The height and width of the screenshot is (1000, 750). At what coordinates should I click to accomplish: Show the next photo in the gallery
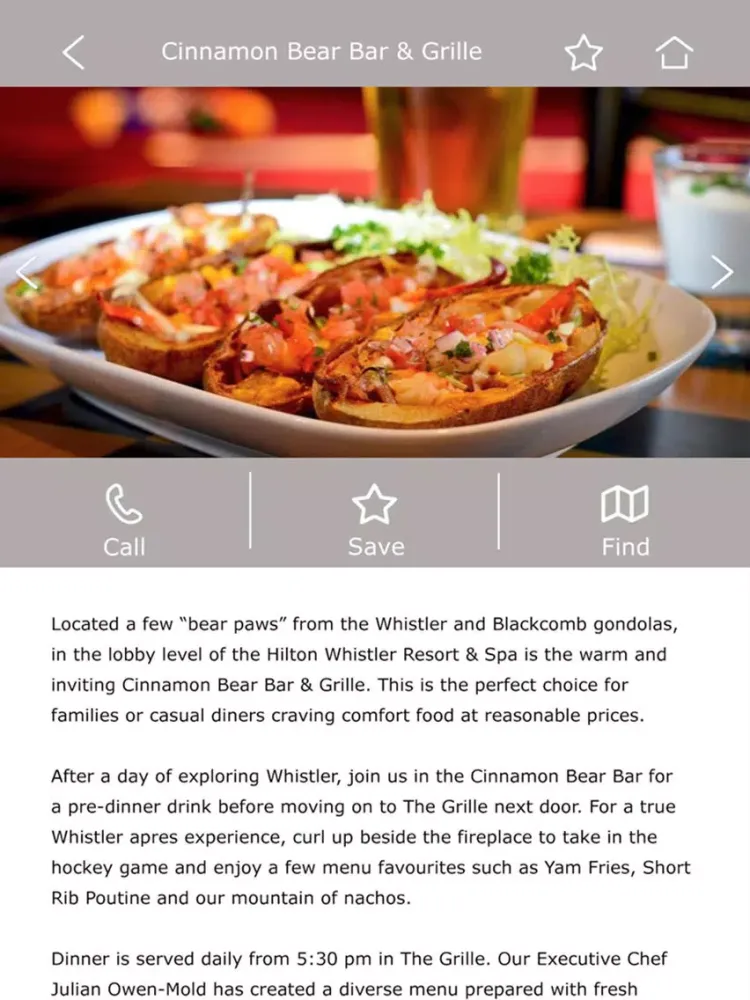pos(721,272)
